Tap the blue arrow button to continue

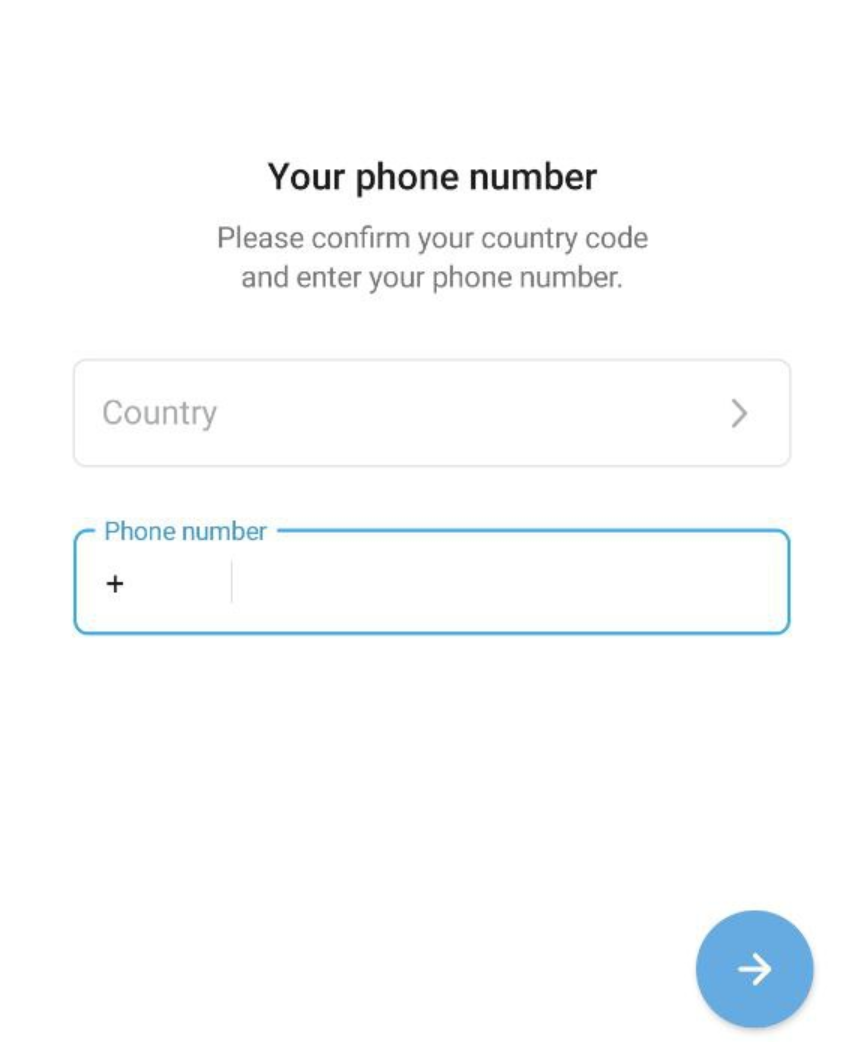click(x=754, y=968)
